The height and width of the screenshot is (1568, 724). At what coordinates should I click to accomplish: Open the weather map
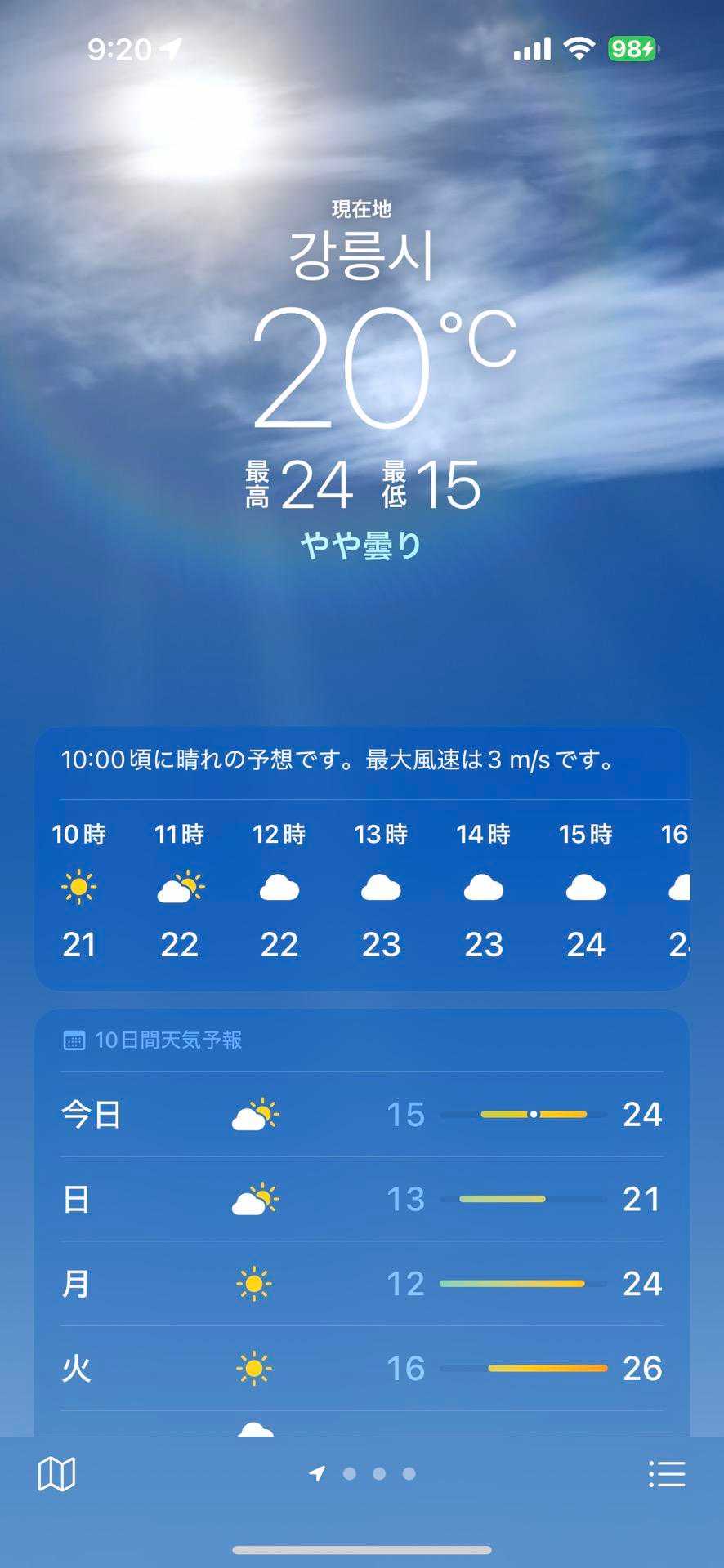(x=56, y=1474)
